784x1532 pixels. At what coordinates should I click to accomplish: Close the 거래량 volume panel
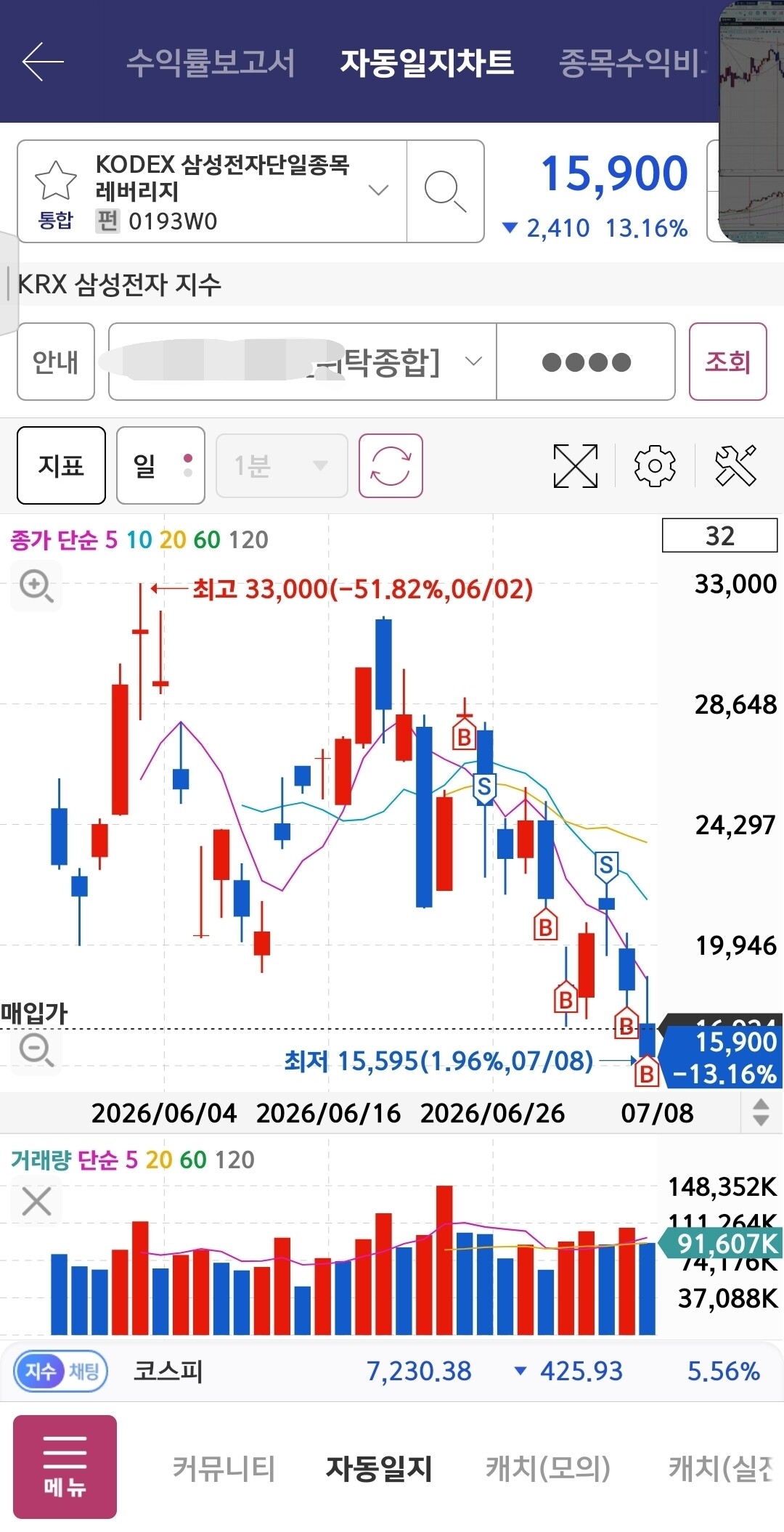[36, 1202]
